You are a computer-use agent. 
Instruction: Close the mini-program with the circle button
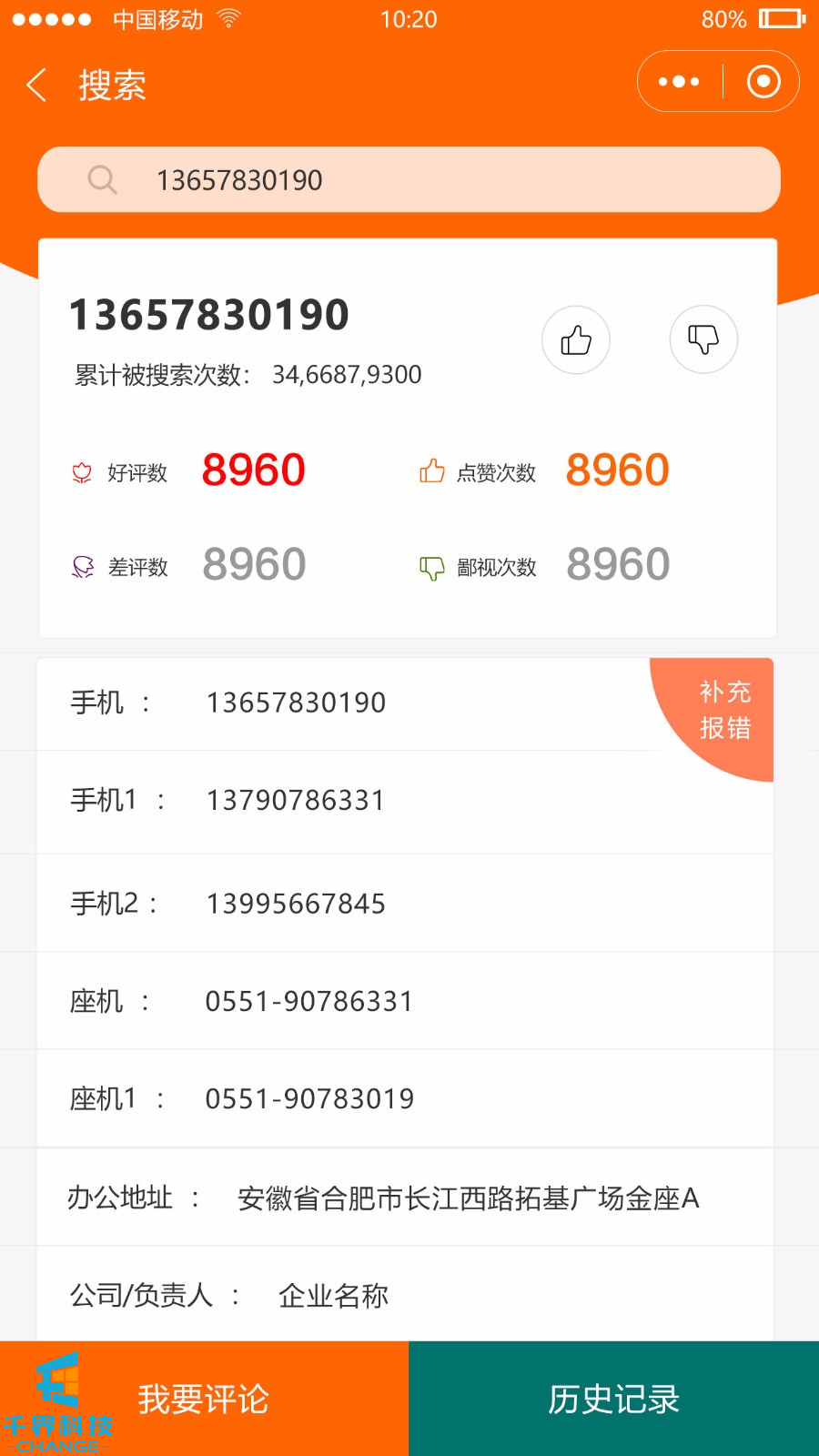[763, 82]
